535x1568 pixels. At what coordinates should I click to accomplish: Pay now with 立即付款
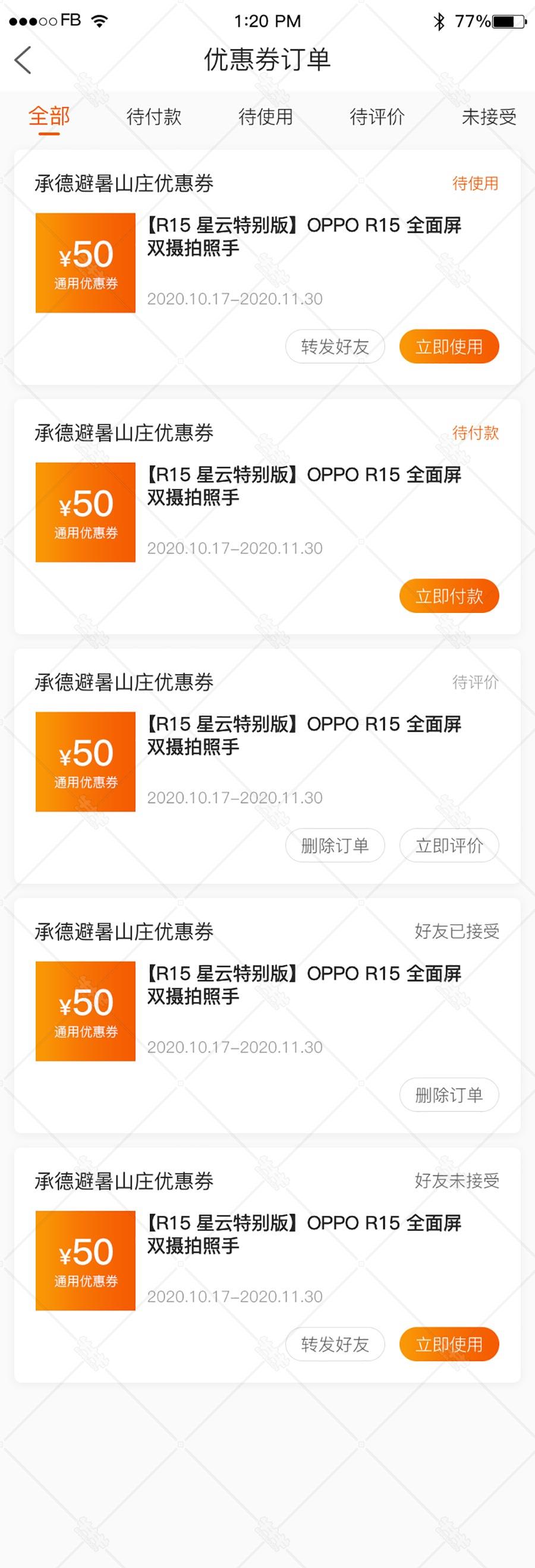(449, 596)
